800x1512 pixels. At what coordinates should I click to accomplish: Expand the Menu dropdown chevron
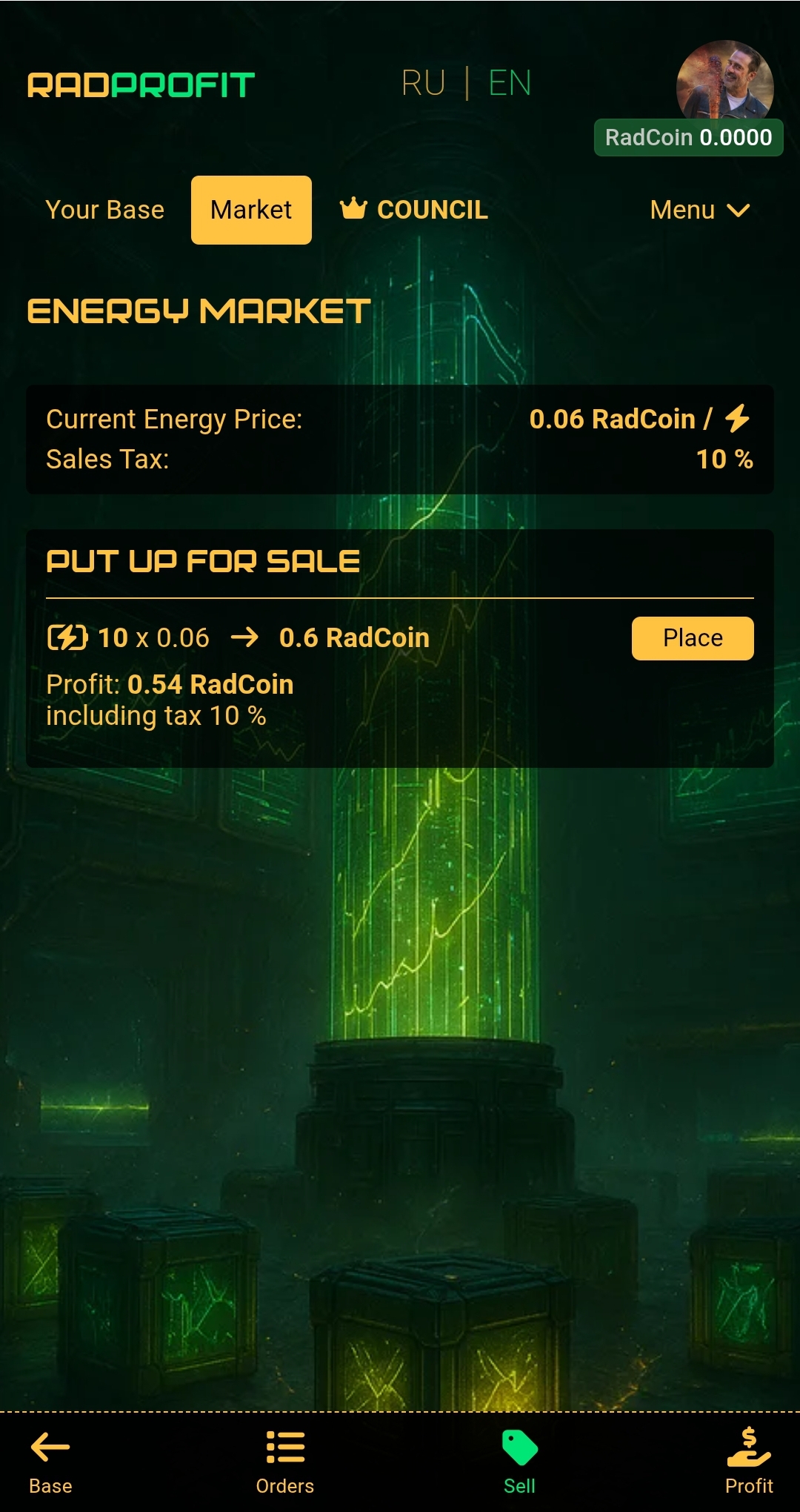click(x=739, y=212)
